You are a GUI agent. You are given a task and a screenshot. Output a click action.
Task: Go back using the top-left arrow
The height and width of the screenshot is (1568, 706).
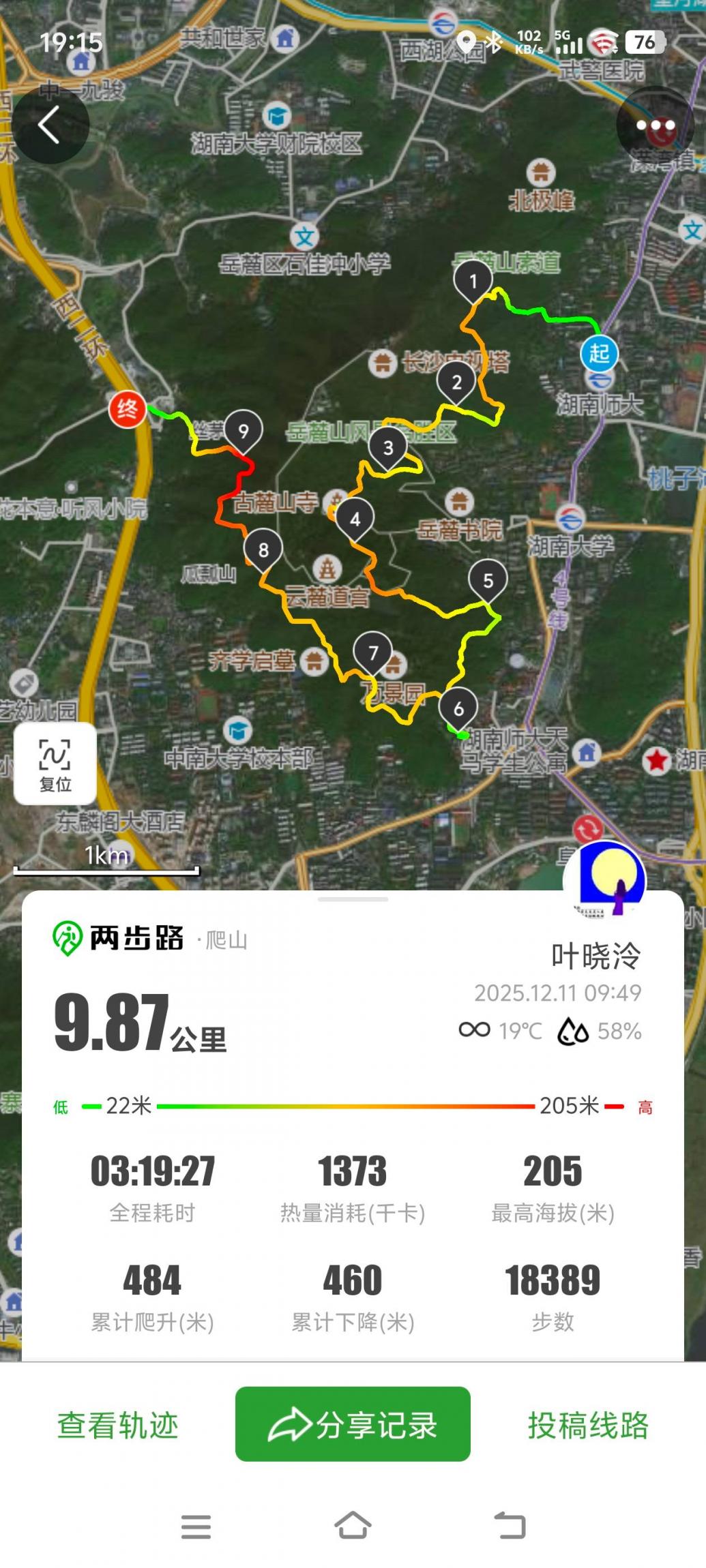[50, 125]
